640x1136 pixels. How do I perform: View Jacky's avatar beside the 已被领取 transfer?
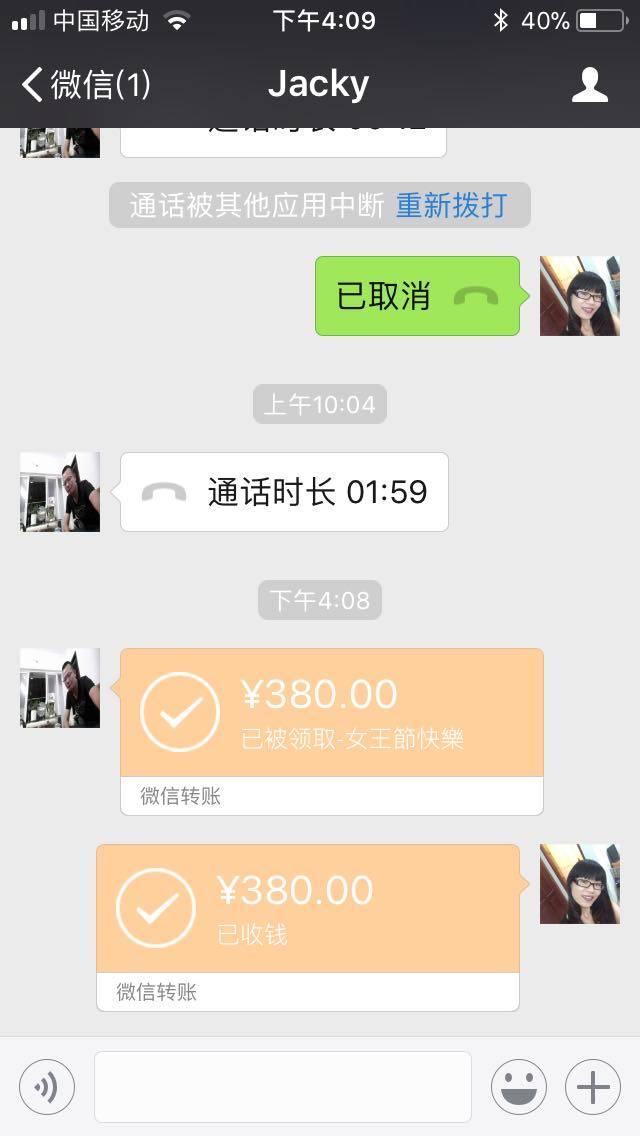(60, 688)
